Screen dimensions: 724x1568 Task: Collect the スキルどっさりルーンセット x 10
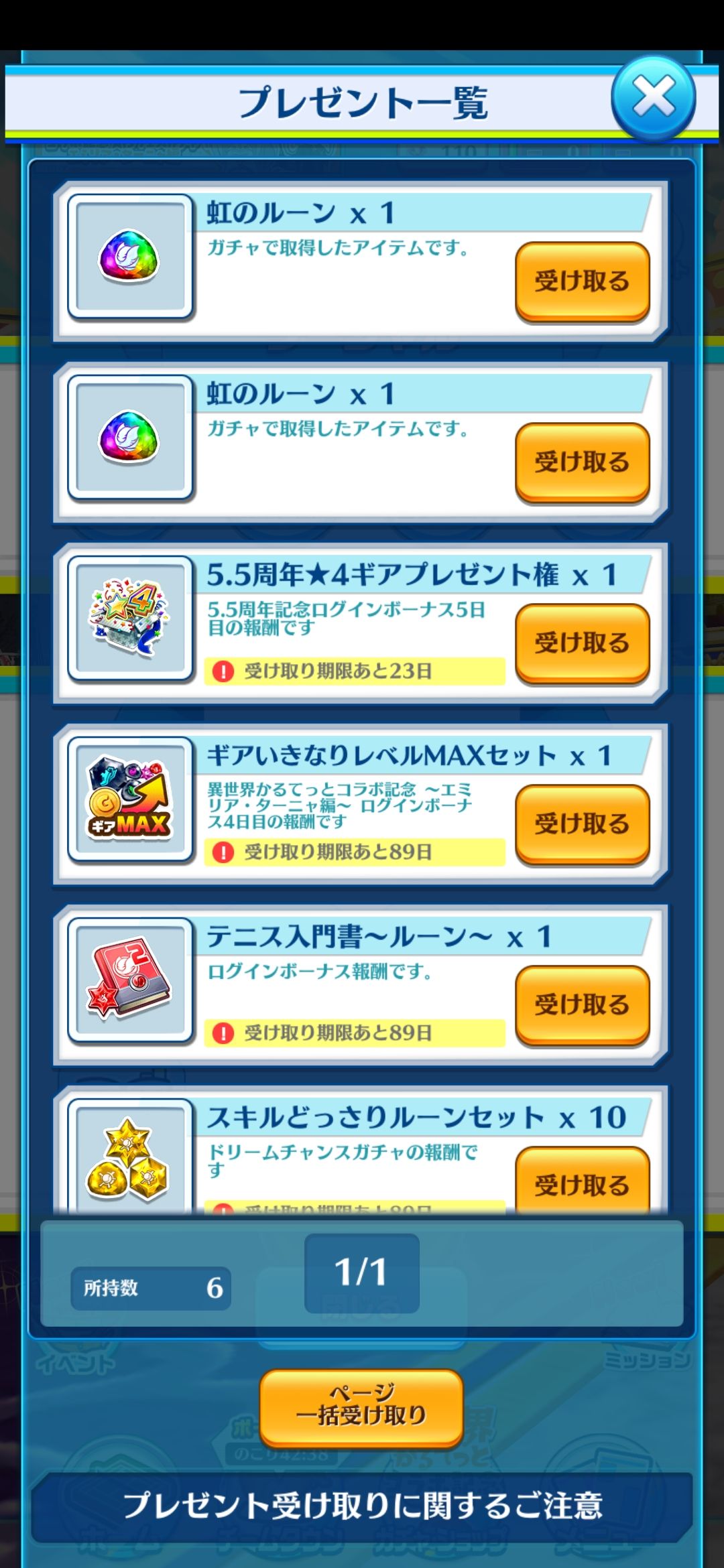tap(582, 1183)
